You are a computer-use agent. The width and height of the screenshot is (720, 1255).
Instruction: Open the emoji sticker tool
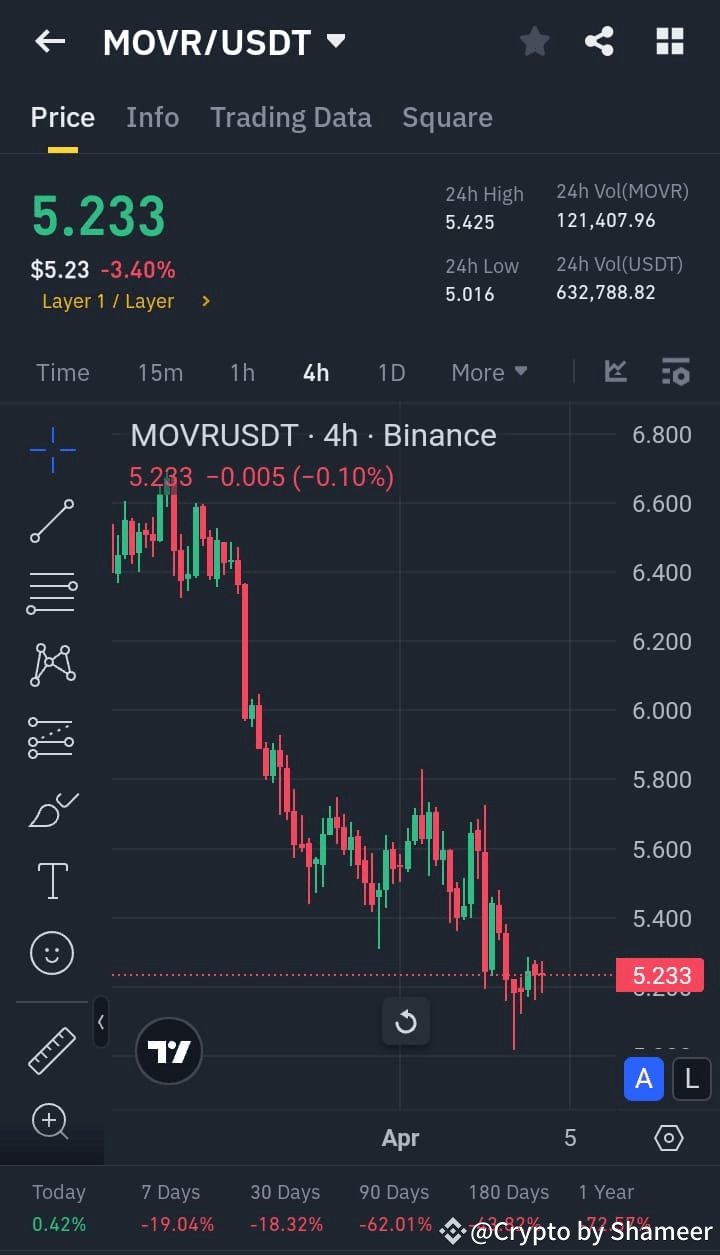tap(51, 953)
